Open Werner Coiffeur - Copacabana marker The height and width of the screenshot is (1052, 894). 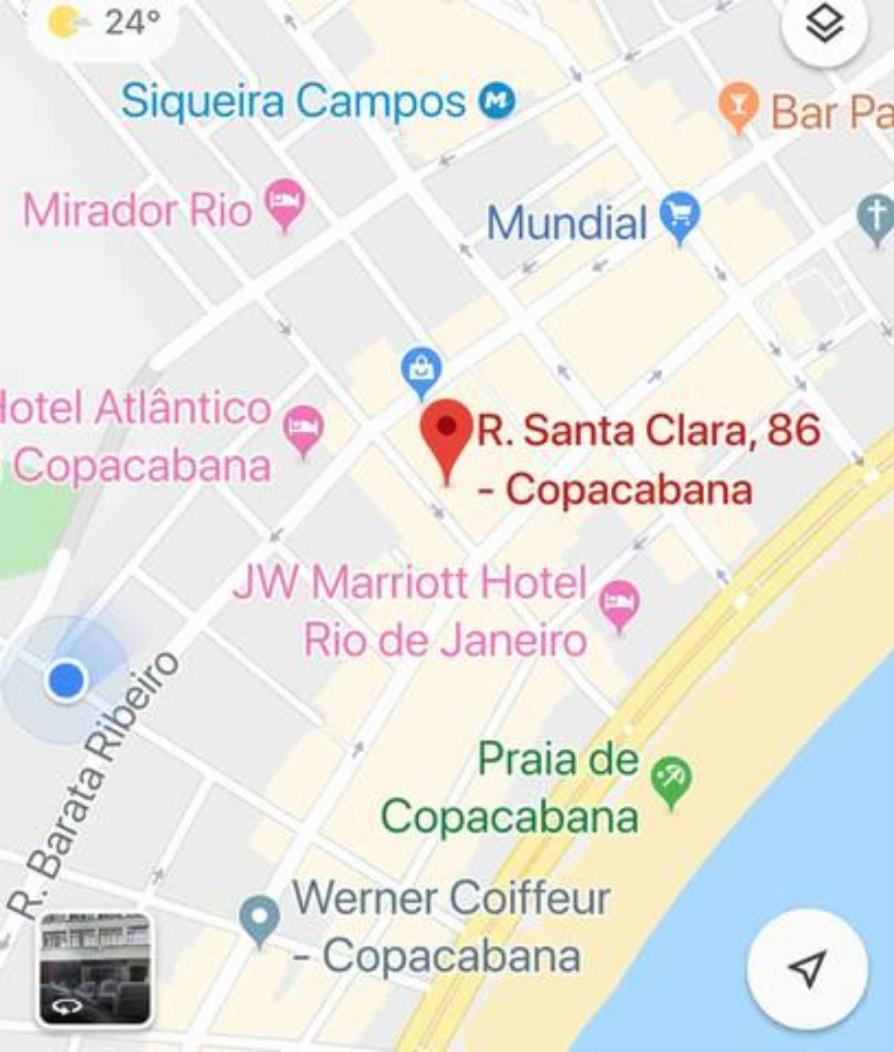click(x=261, y=918)
